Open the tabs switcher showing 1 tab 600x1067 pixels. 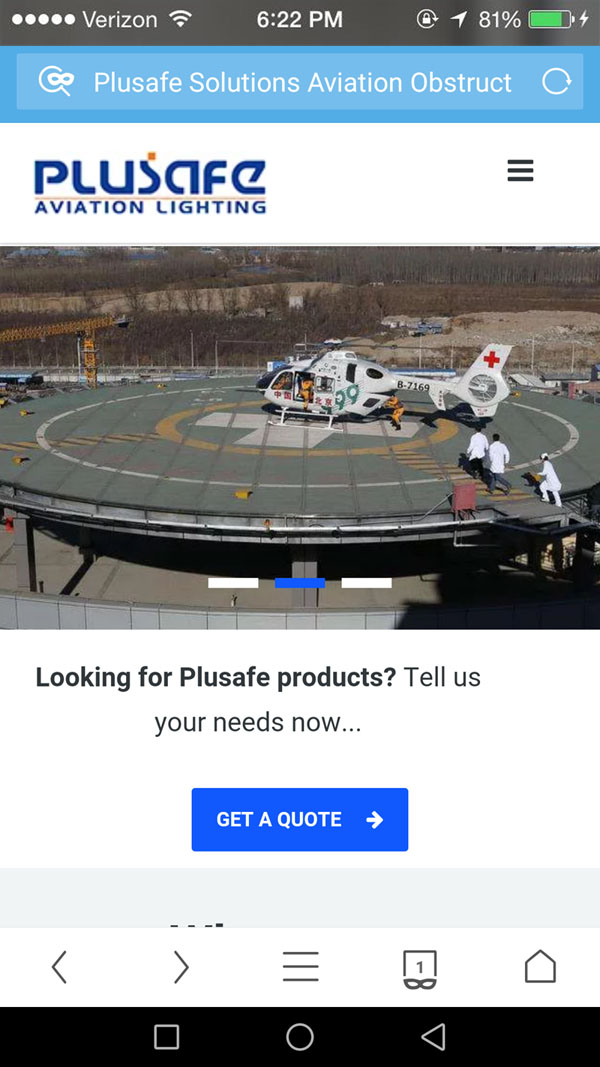click(x=420, y=968)
